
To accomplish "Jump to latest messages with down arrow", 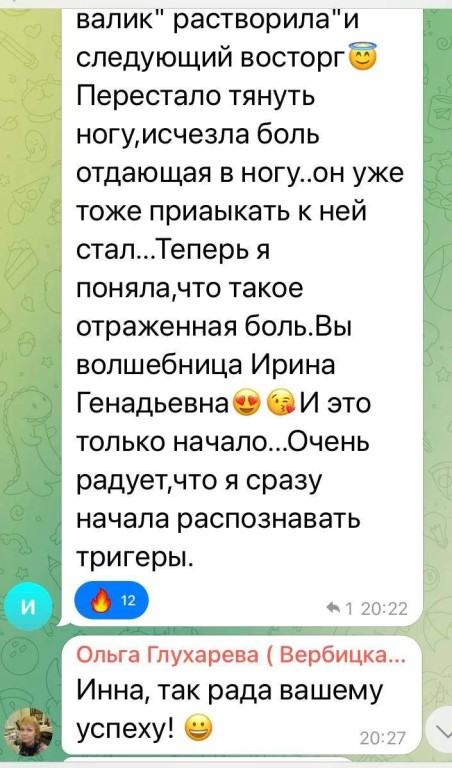I will click(442, 731).
